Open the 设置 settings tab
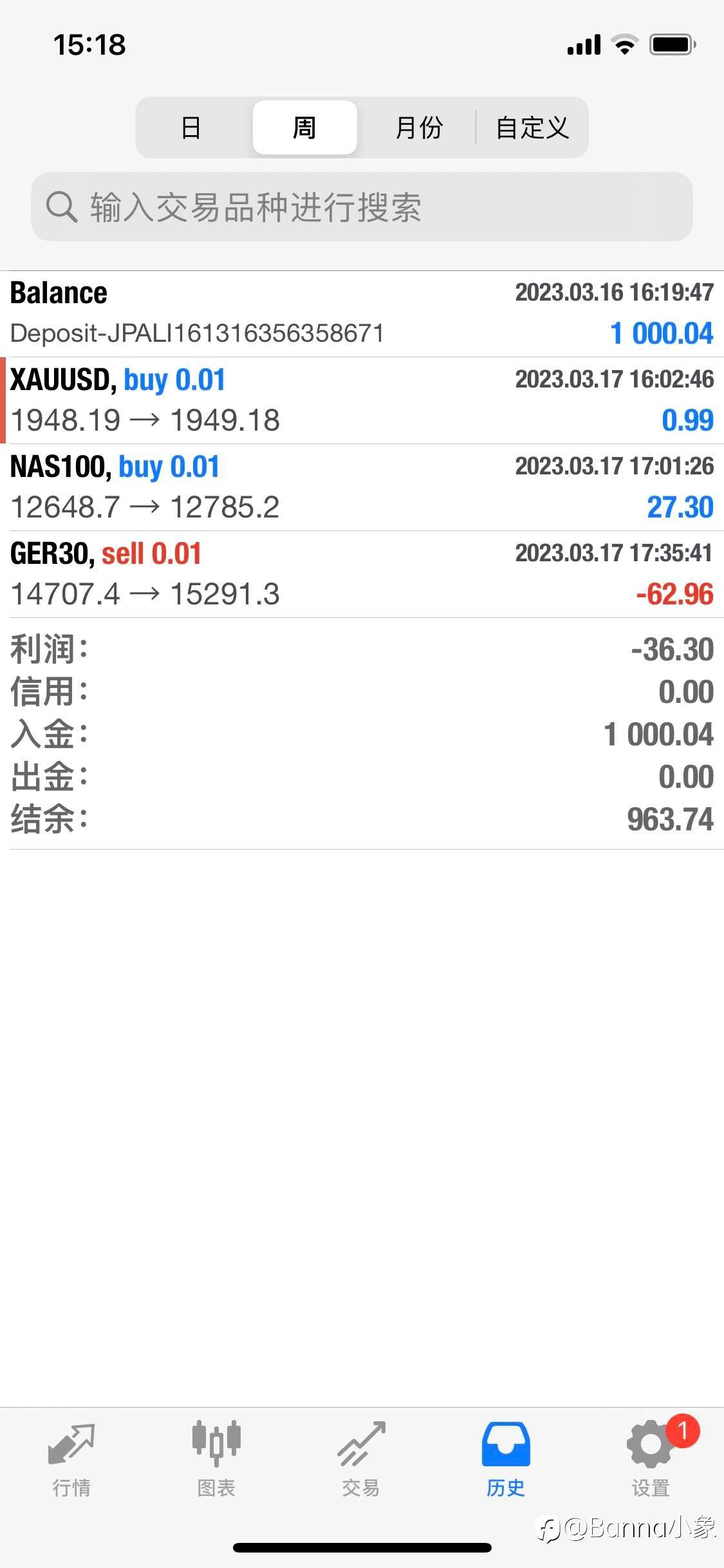The image size is (724, 1568). [651, 1460]
